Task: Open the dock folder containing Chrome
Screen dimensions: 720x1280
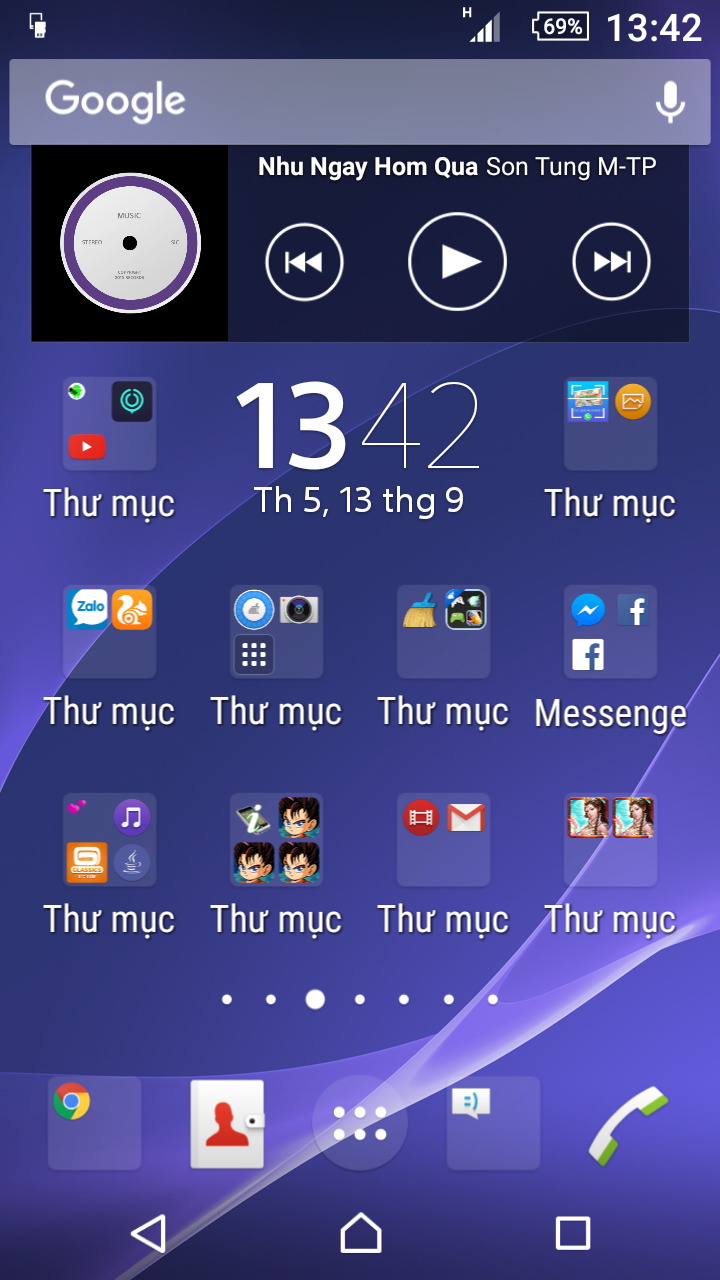Action: click(x=95, y=1123)
